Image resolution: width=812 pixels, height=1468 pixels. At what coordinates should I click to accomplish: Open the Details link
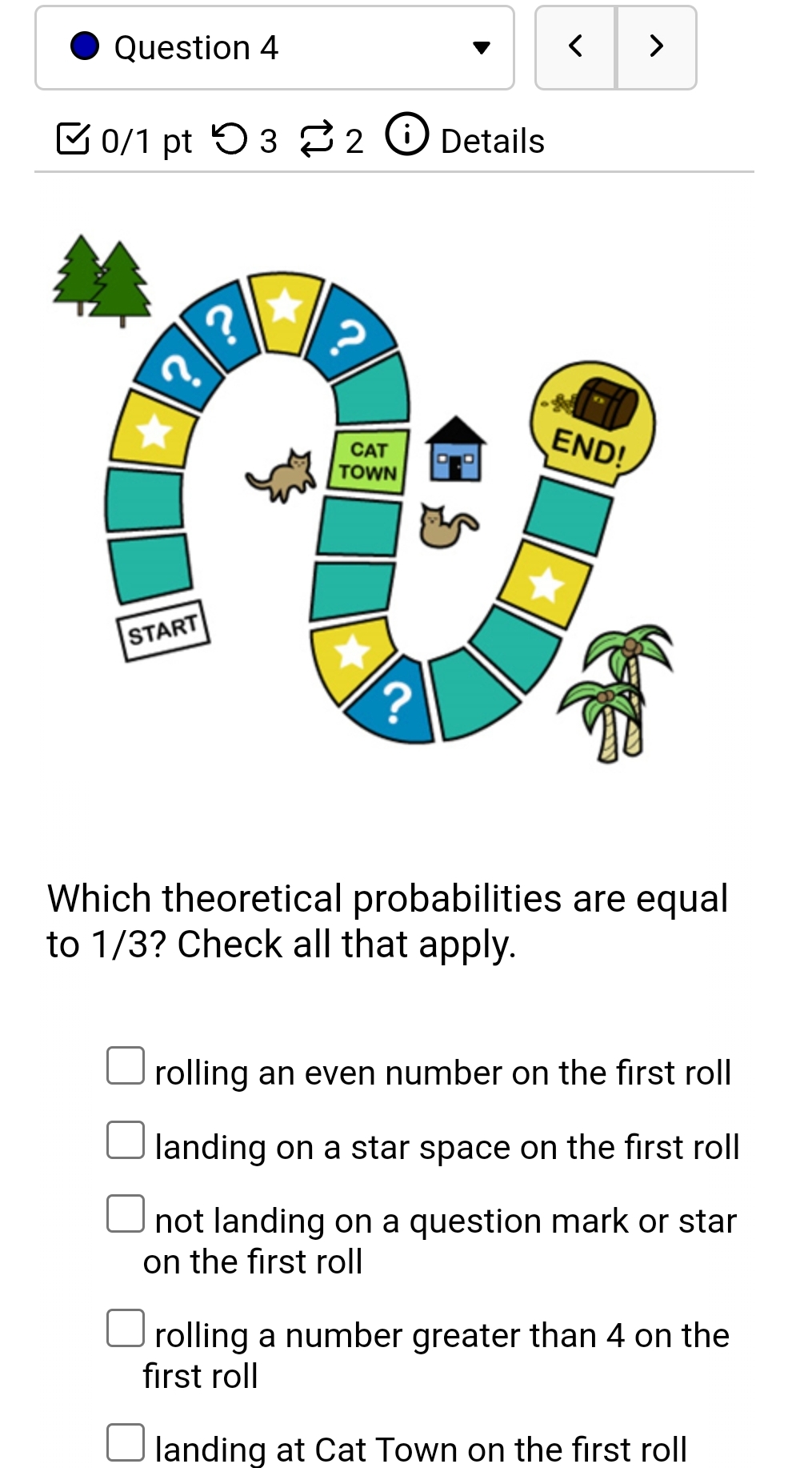[x=490, y=139]
